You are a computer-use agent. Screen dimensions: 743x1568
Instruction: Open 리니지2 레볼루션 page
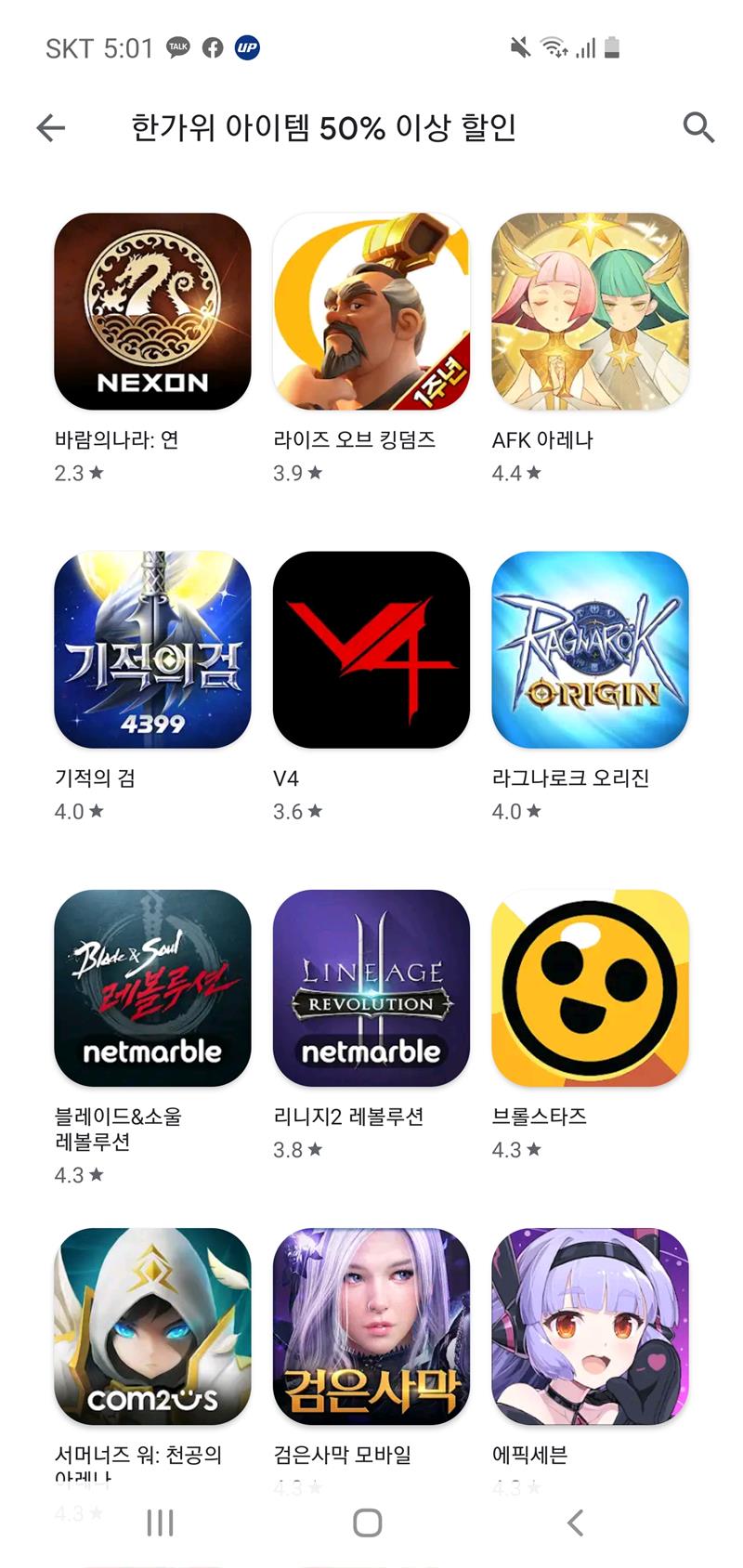coord(371,987)
